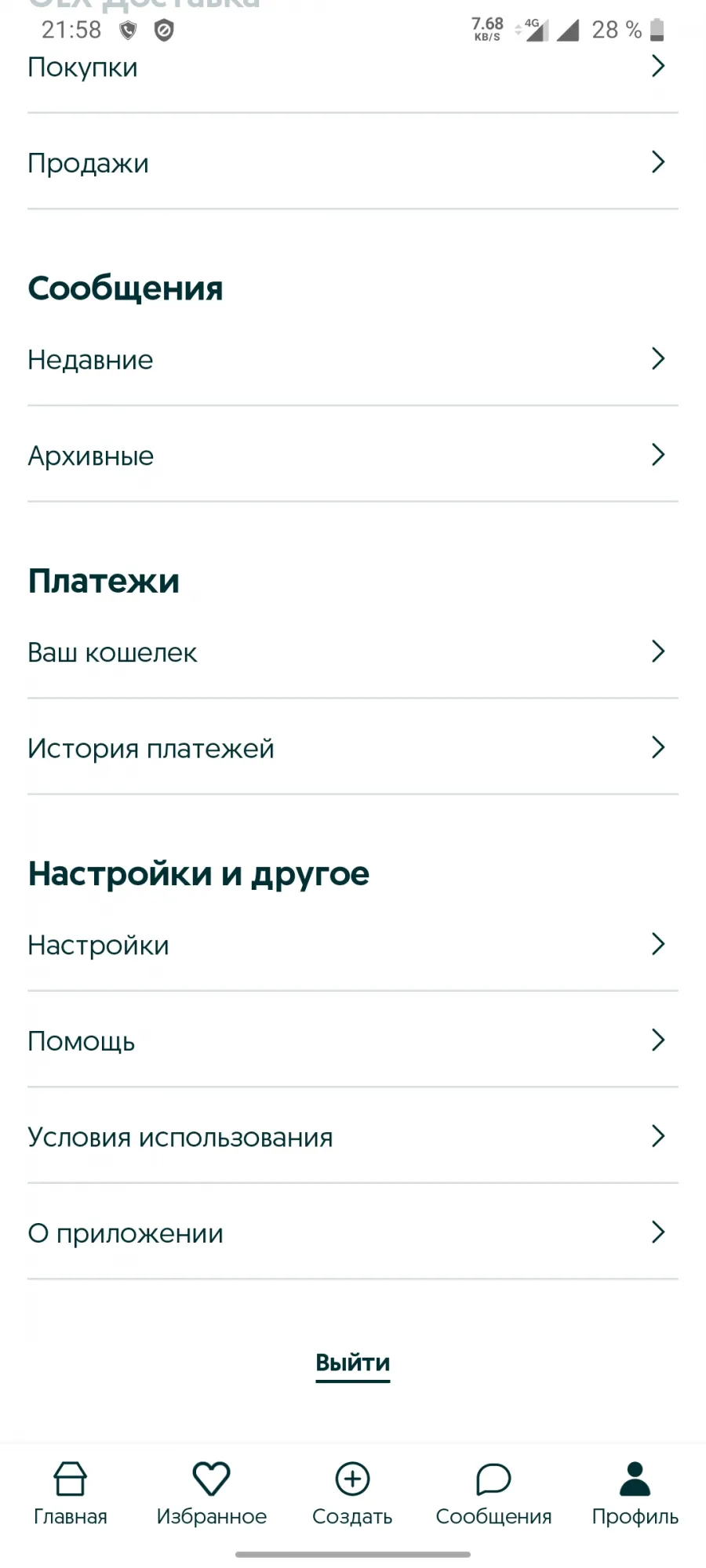The image size is (706, 1568).
Task: Open Ваш кошелек
Action: coord(353,652)
